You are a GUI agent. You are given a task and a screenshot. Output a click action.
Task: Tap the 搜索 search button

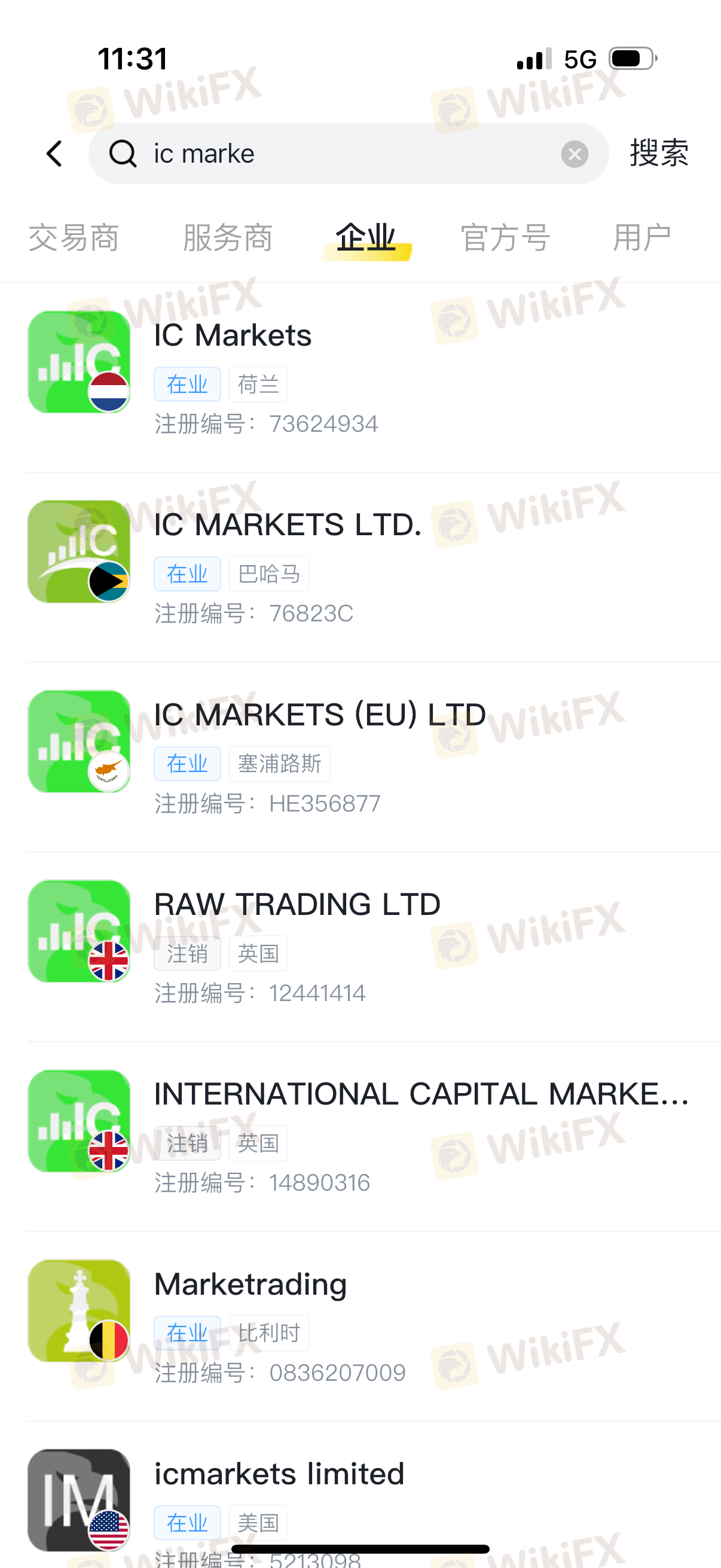[658, 152]
